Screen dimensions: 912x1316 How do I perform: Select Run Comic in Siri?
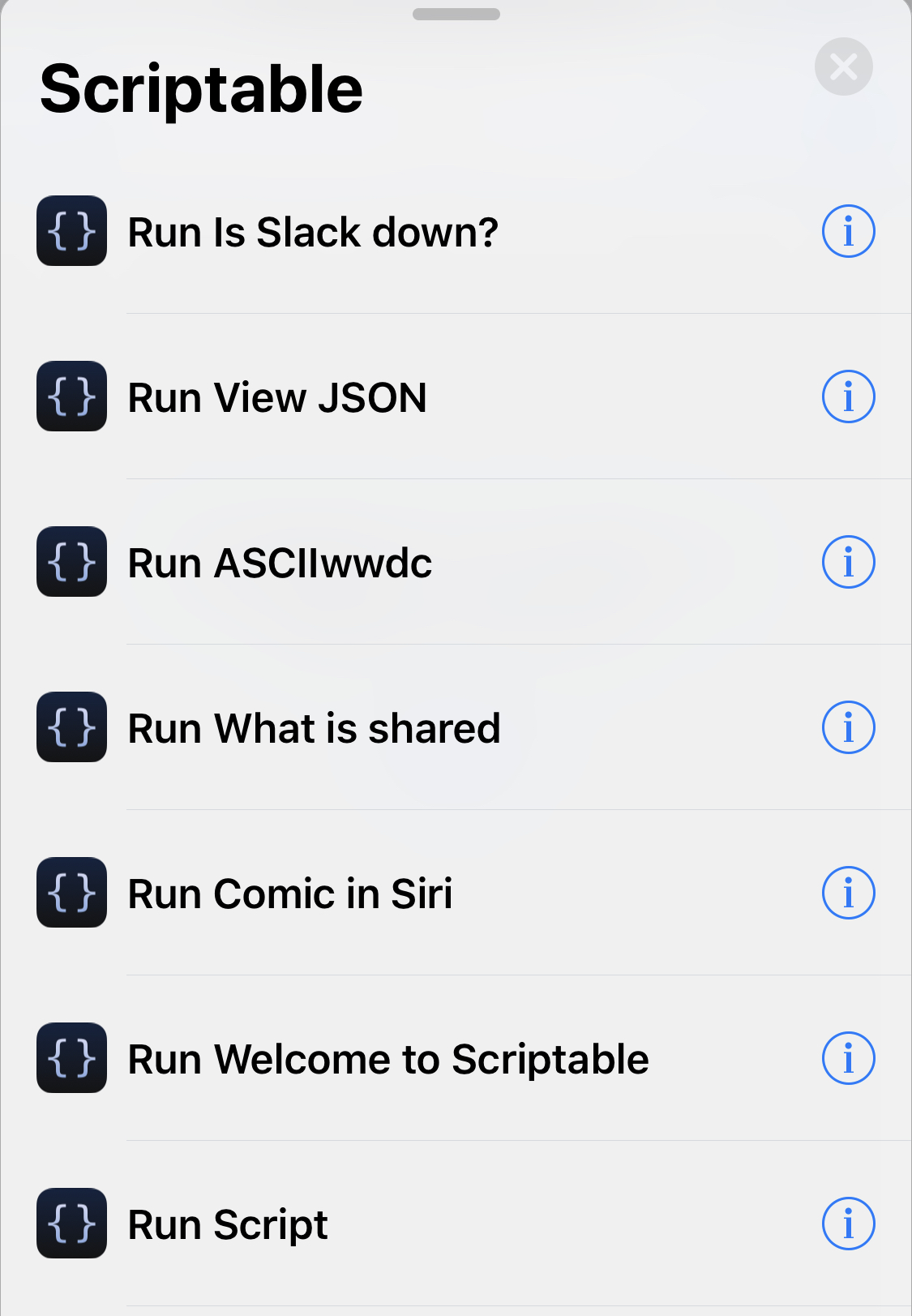click(290, 894)
